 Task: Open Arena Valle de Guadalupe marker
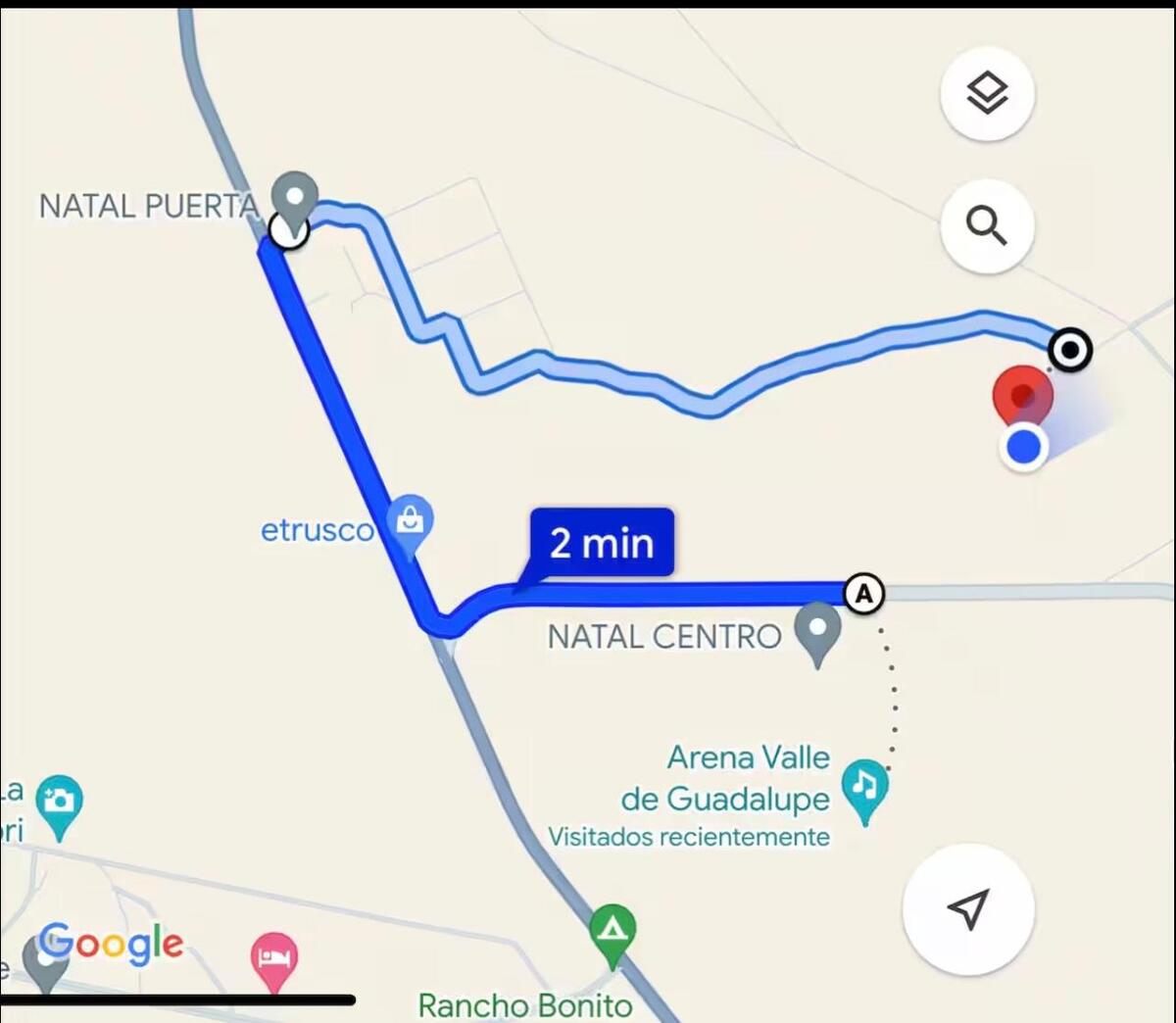pos(864,786)
